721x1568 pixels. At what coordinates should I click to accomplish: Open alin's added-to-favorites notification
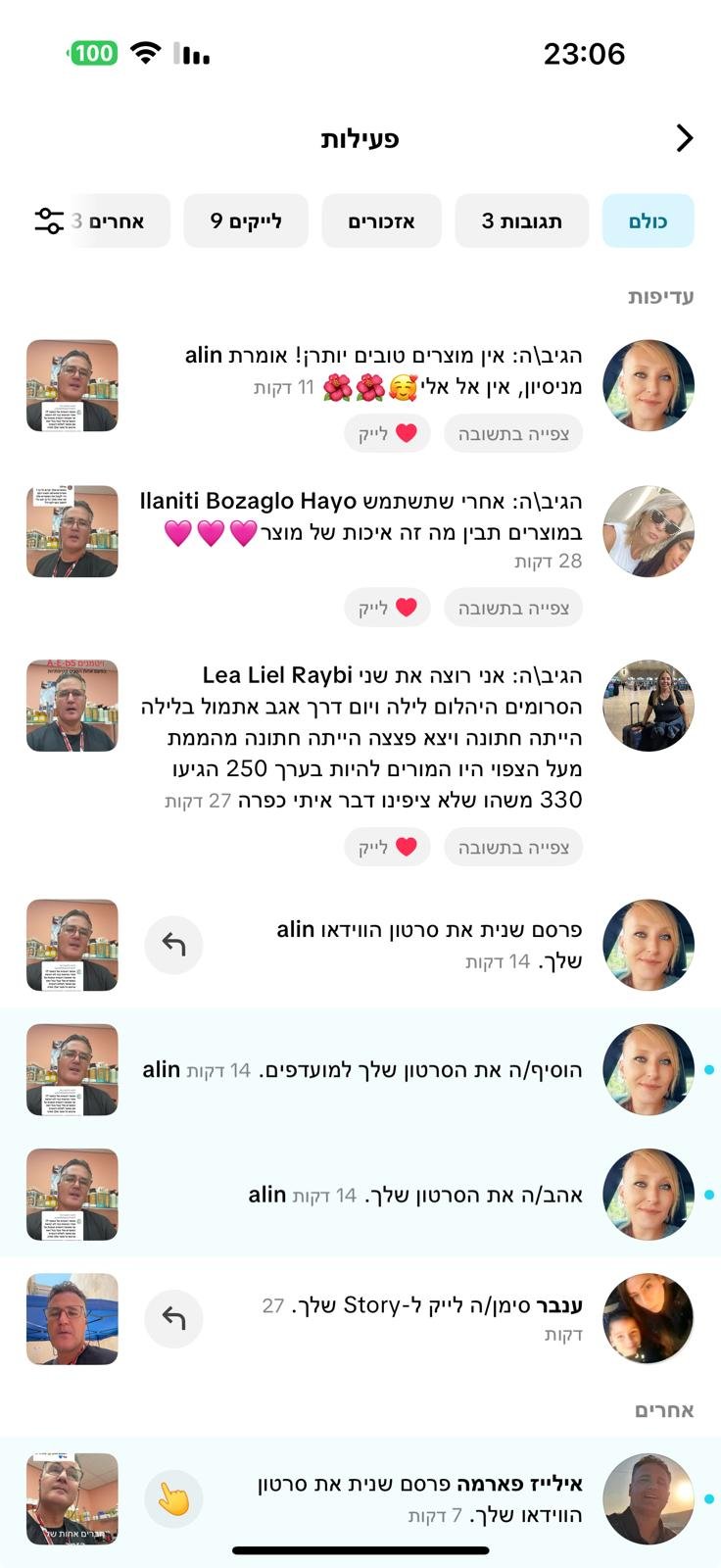point(392,1070)
